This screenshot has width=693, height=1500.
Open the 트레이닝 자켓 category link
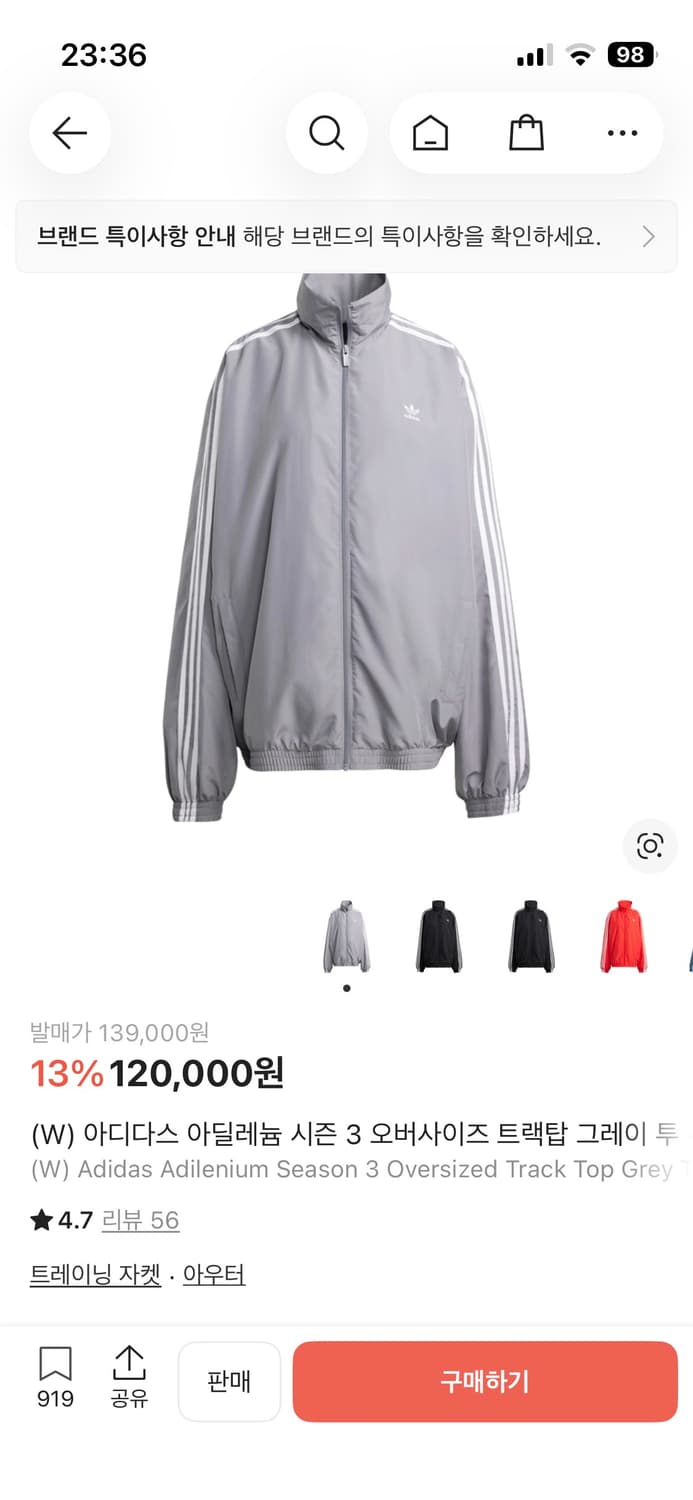click(x=95, y=1275)
